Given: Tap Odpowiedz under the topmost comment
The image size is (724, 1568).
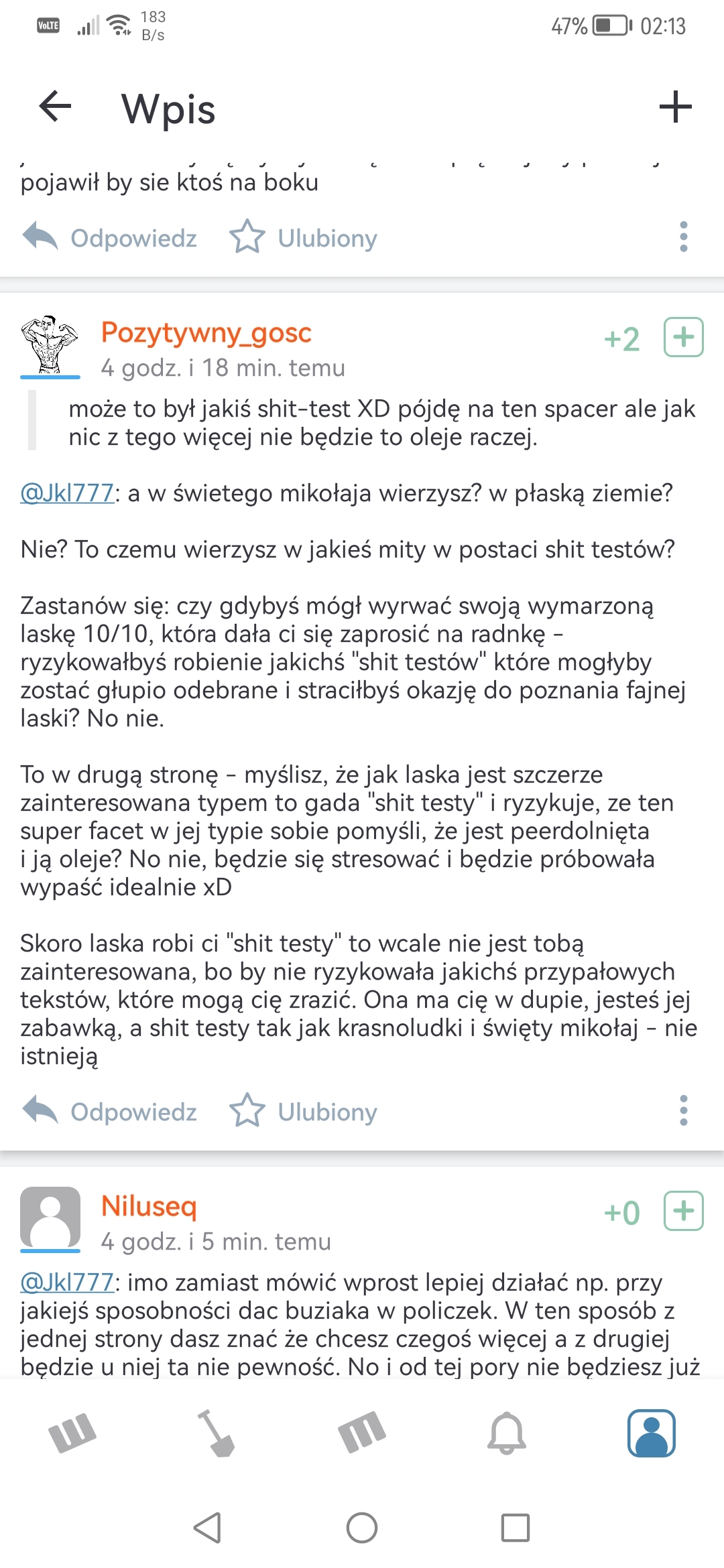Looking at the screenshot, I should (111, 238).
